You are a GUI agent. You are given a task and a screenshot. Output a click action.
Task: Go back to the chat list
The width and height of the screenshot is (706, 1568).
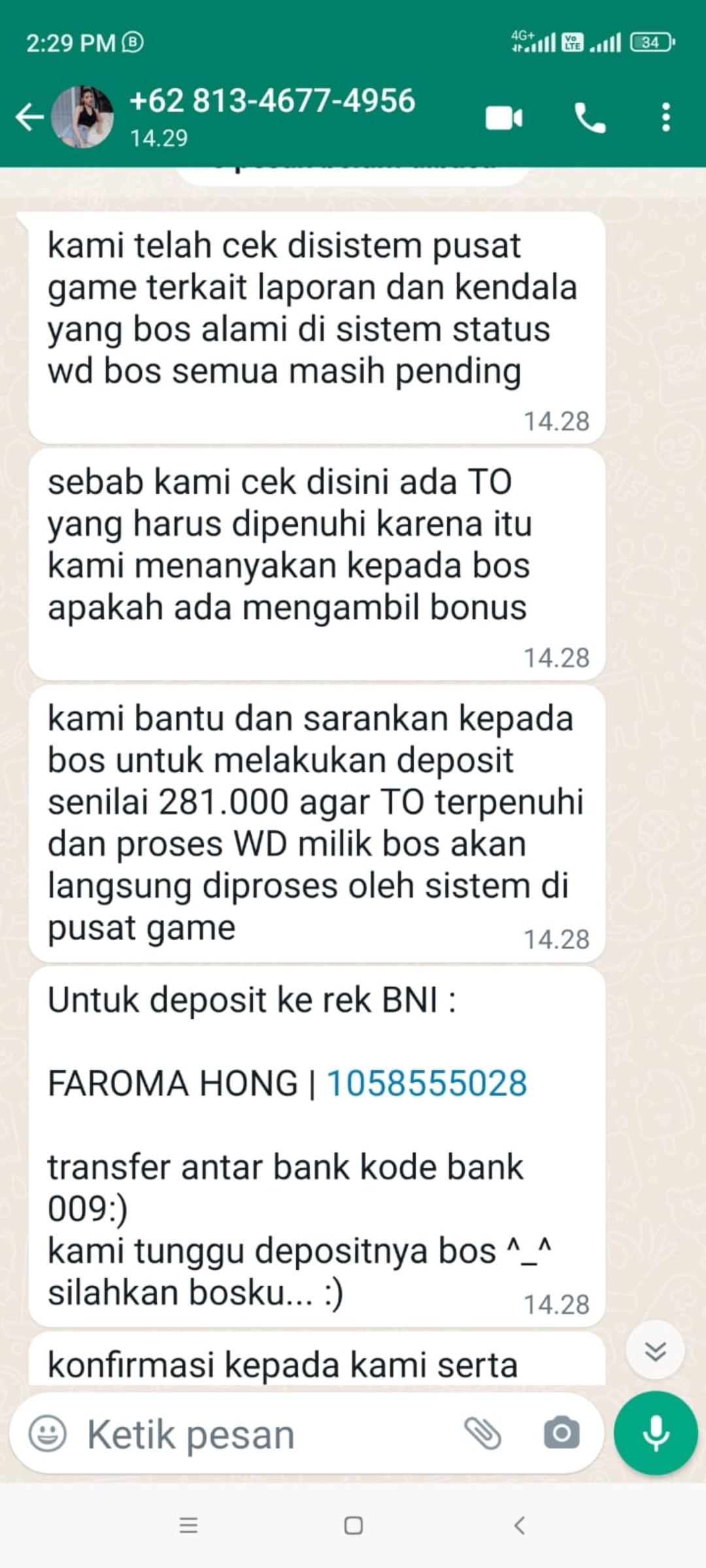click(29, 118)
